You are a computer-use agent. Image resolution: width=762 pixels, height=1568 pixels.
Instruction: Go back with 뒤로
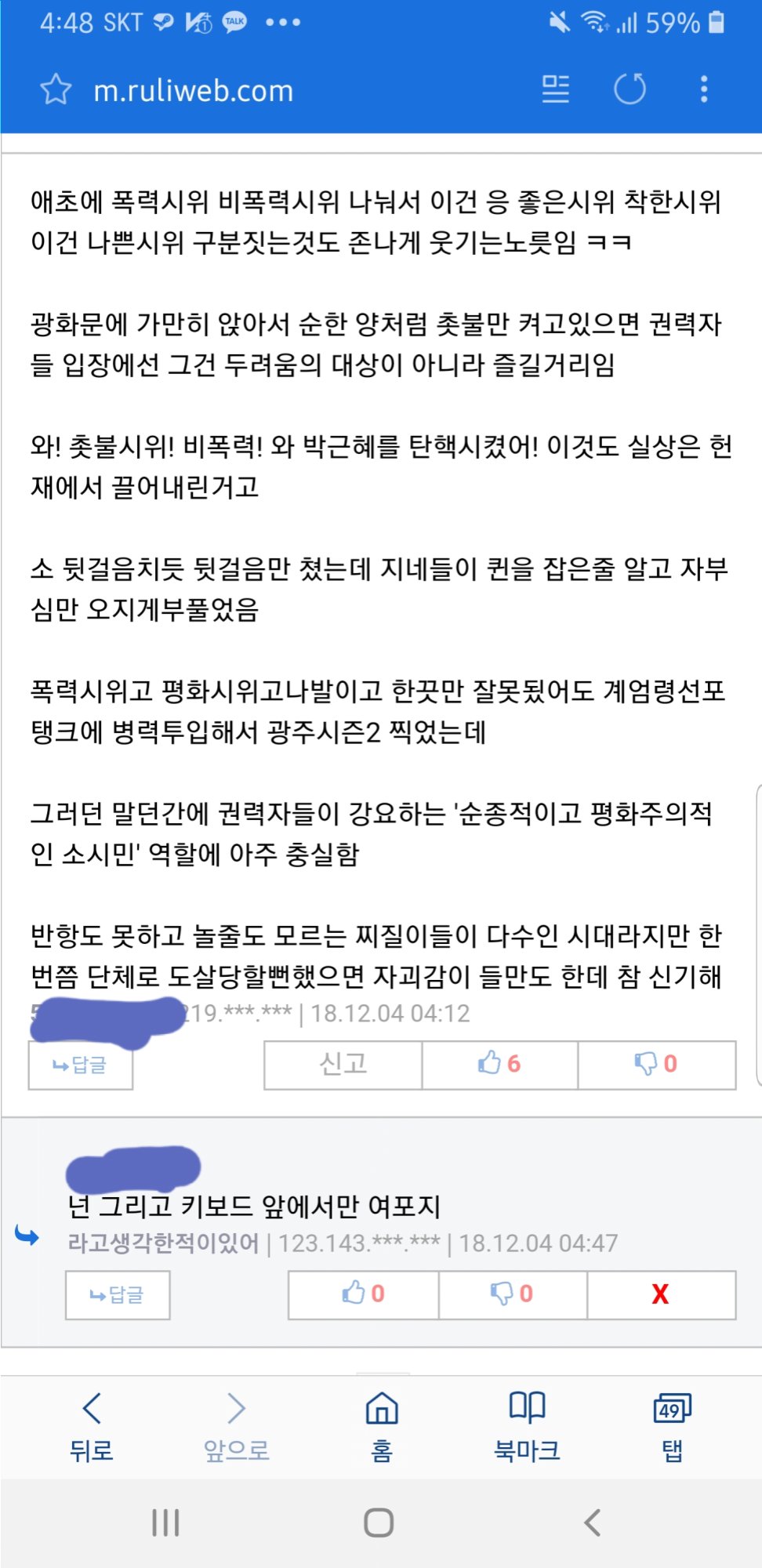[92, 1427]
